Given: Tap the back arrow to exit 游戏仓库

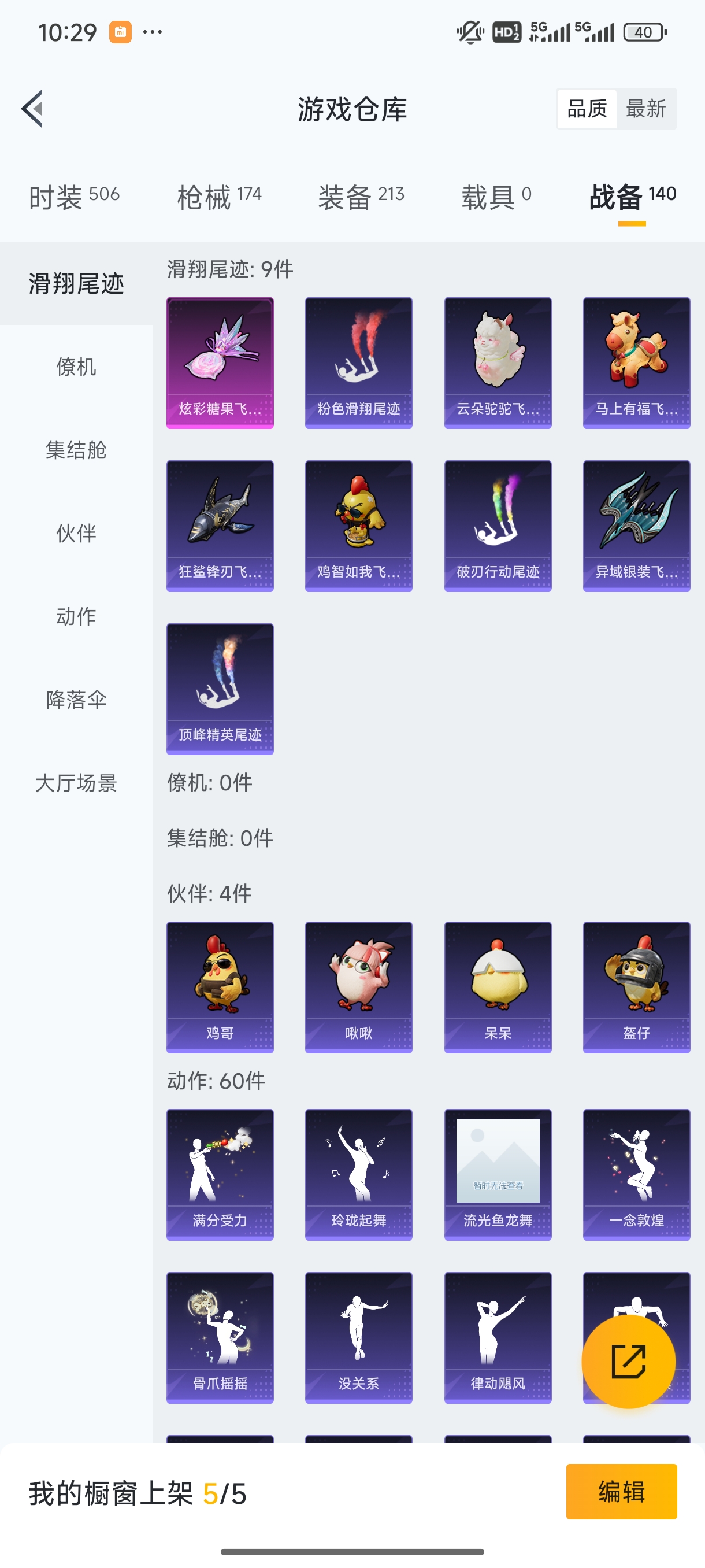Looking at the screenshot, I should [x=31, y=108].
